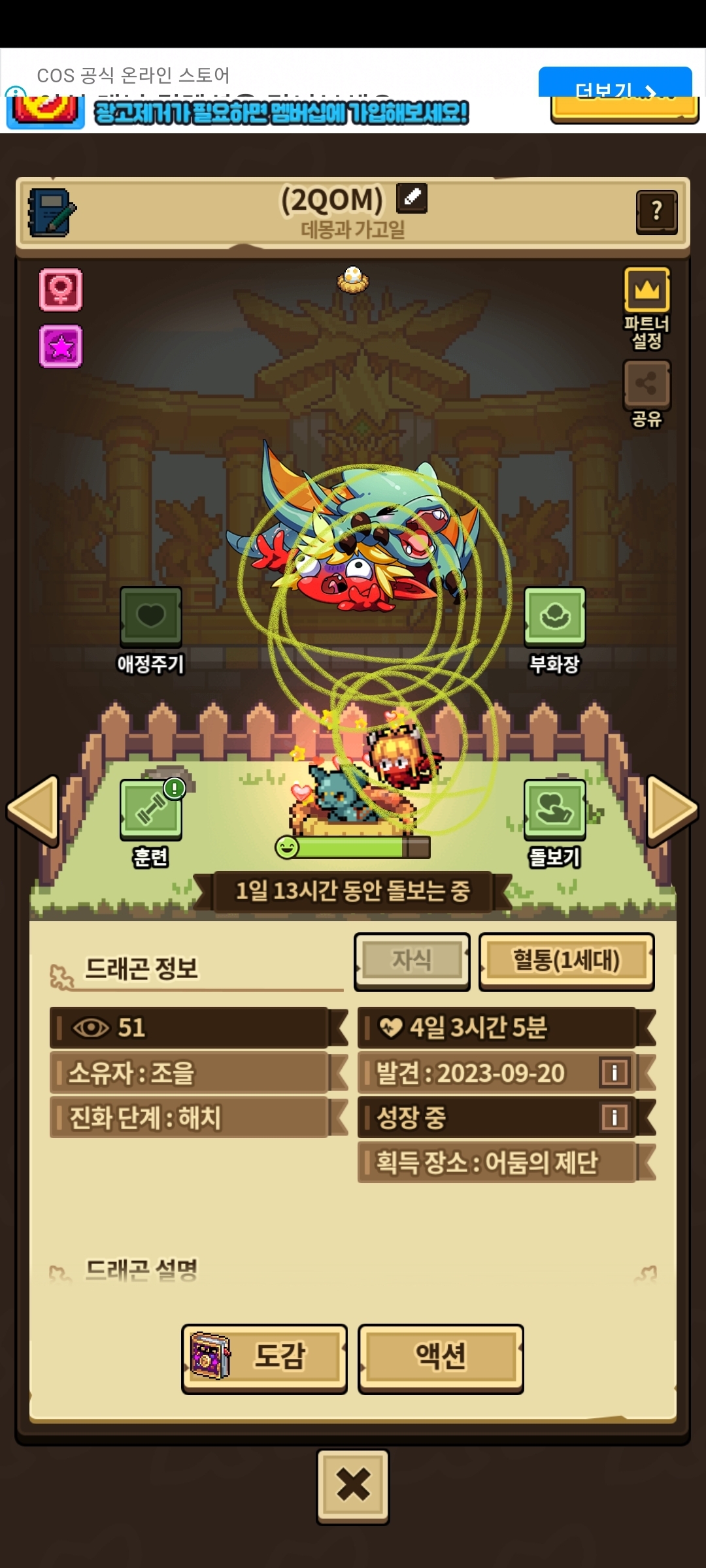Go to the next dragon
Image resolution: width=706 pixels, height=1568 pixels.
[671, 809]
